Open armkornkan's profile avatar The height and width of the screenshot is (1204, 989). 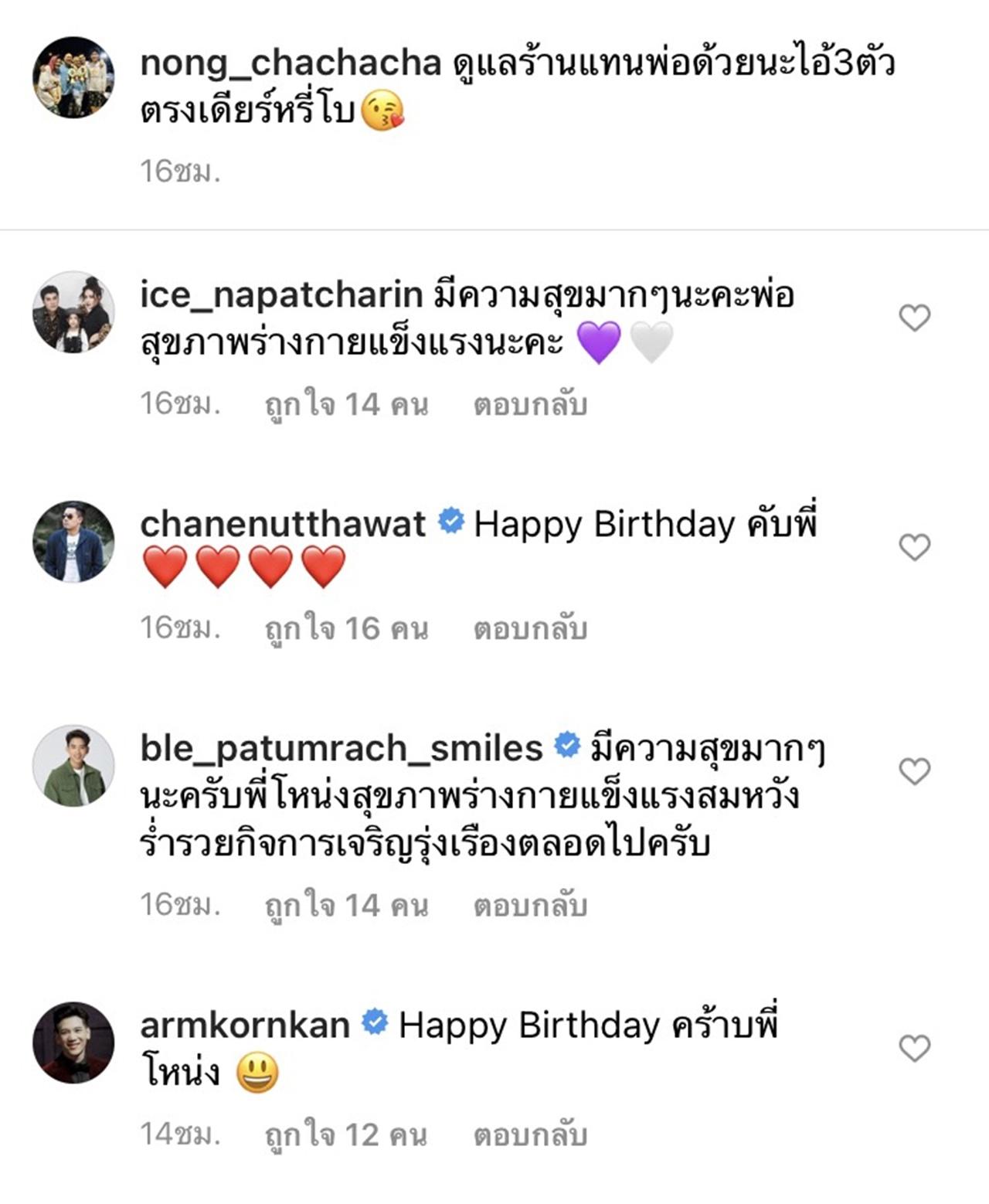pyautogui.click(x=73, y=1042)
